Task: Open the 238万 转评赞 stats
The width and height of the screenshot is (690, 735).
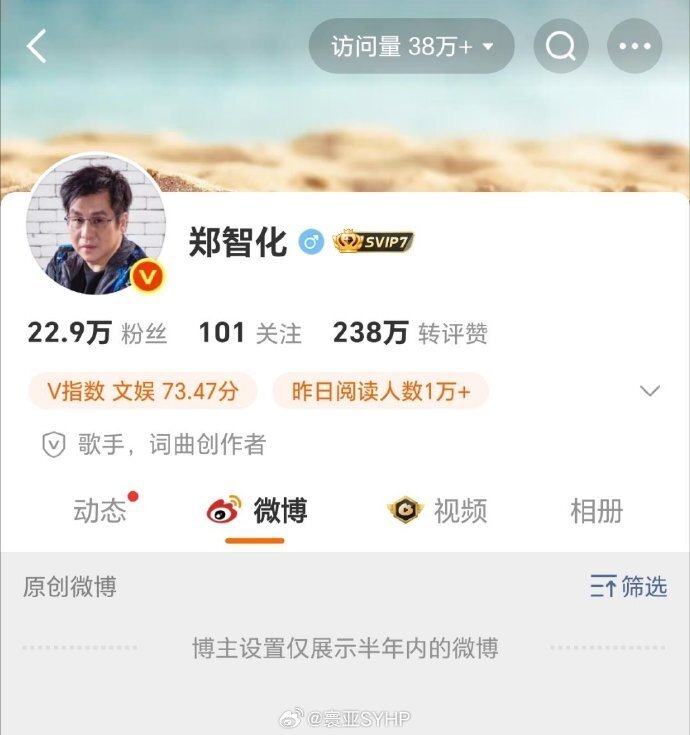Action: pyautogui.click(x=410, y=333)
